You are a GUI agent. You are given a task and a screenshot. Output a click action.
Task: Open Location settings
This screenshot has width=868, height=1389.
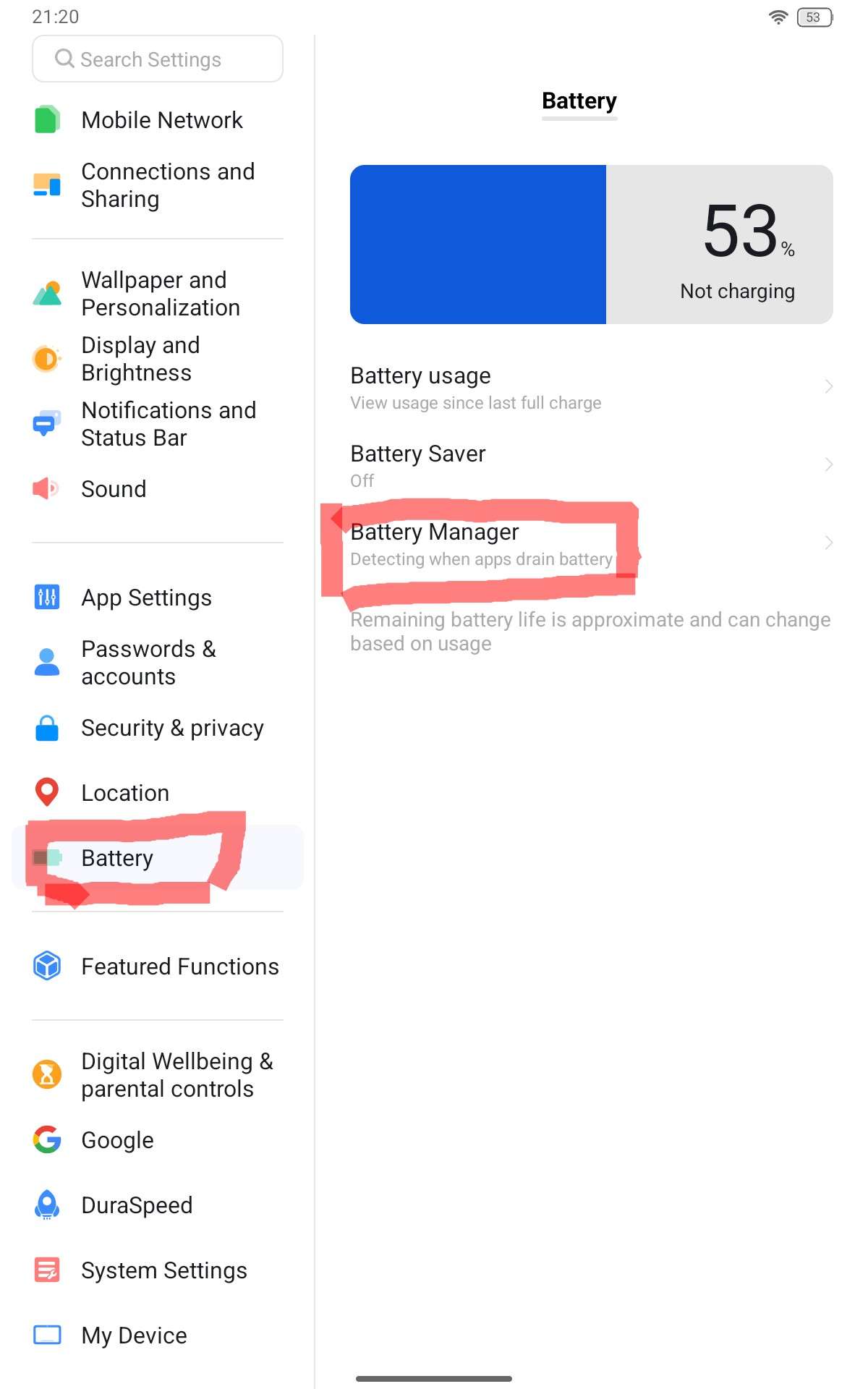[x=125, y=793]
